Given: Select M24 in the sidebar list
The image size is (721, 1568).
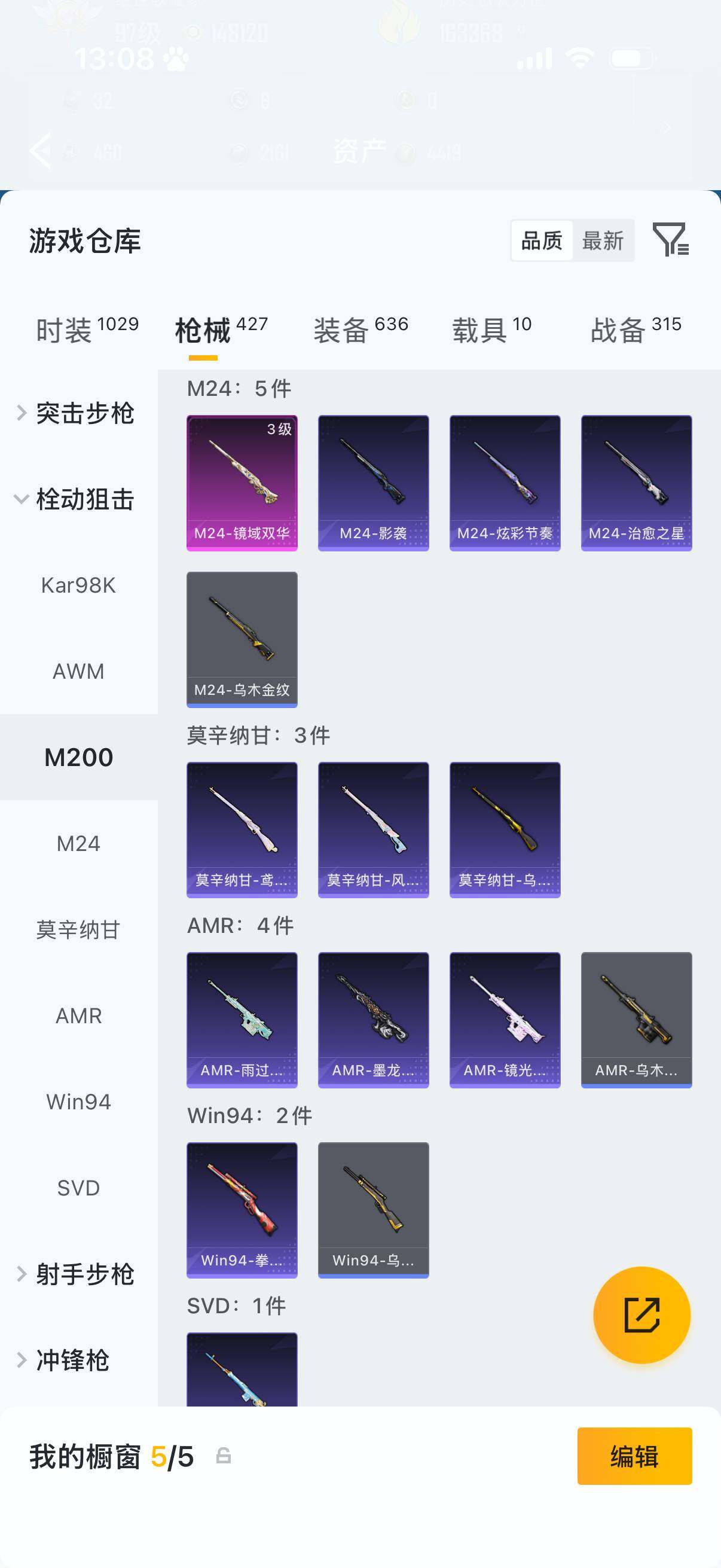Looking at the screenshot, I should tap(78, 843).
